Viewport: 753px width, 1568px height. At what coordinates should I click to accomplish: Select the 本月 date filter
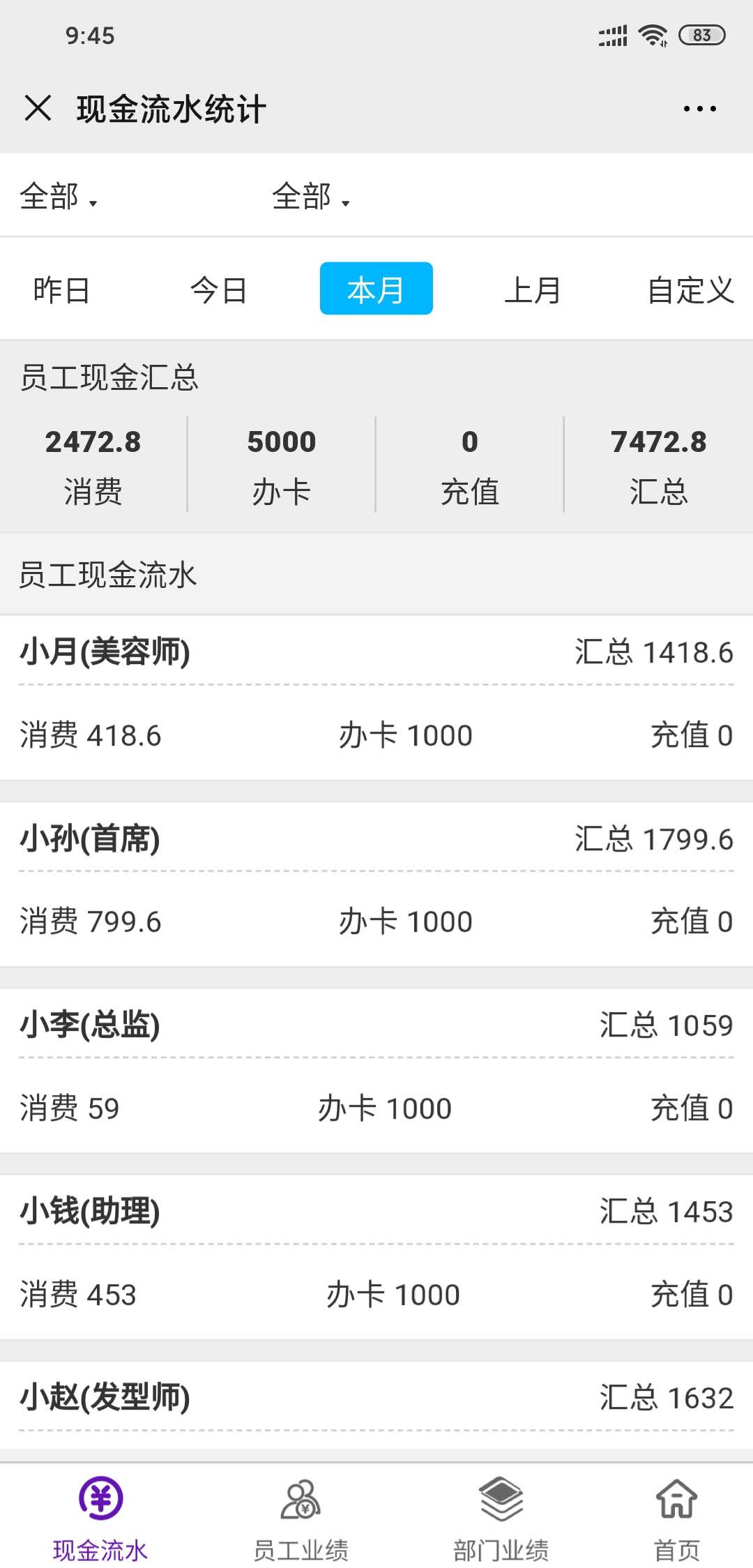click(376, 289)
